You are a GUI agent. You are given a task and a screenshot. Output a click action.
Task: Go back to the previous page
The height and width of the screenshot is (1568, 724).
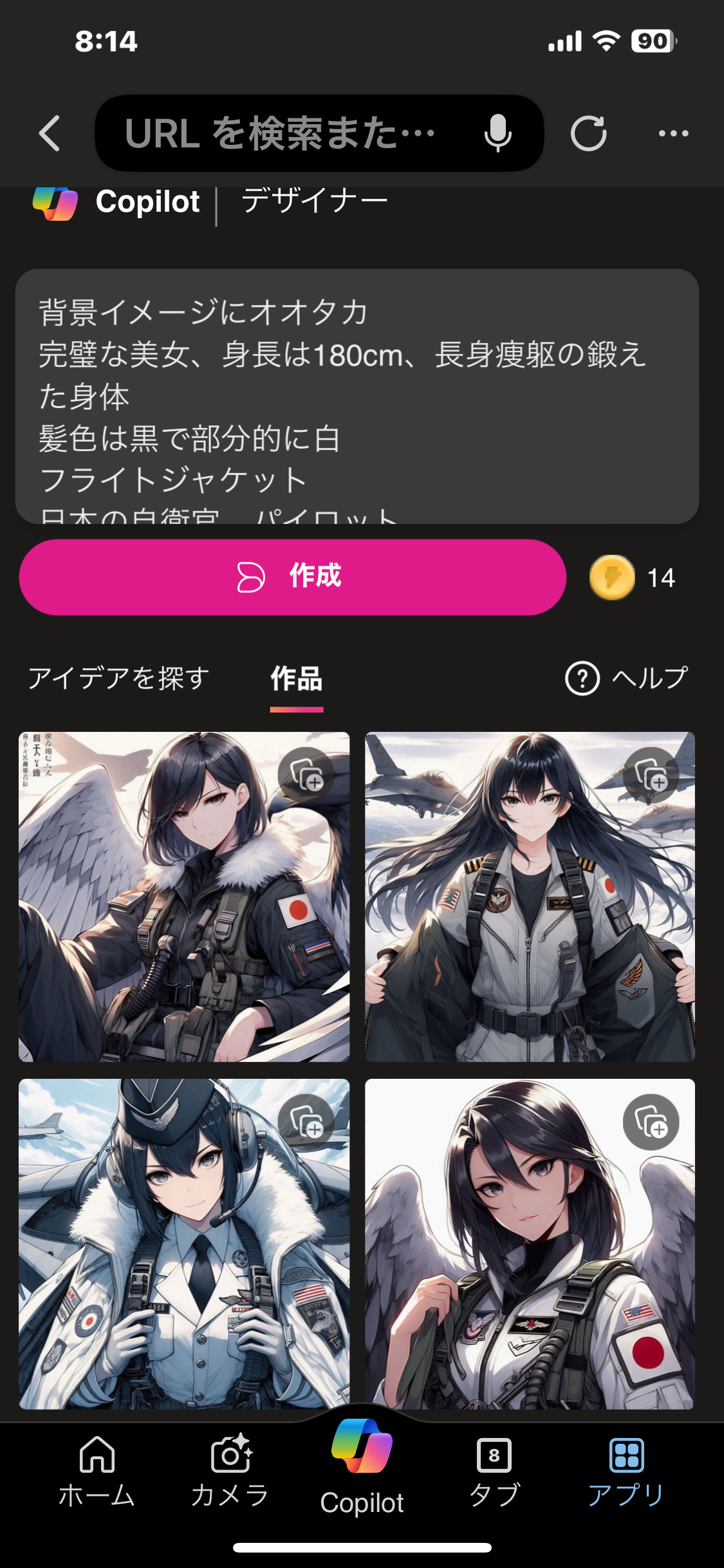[50, 133]
